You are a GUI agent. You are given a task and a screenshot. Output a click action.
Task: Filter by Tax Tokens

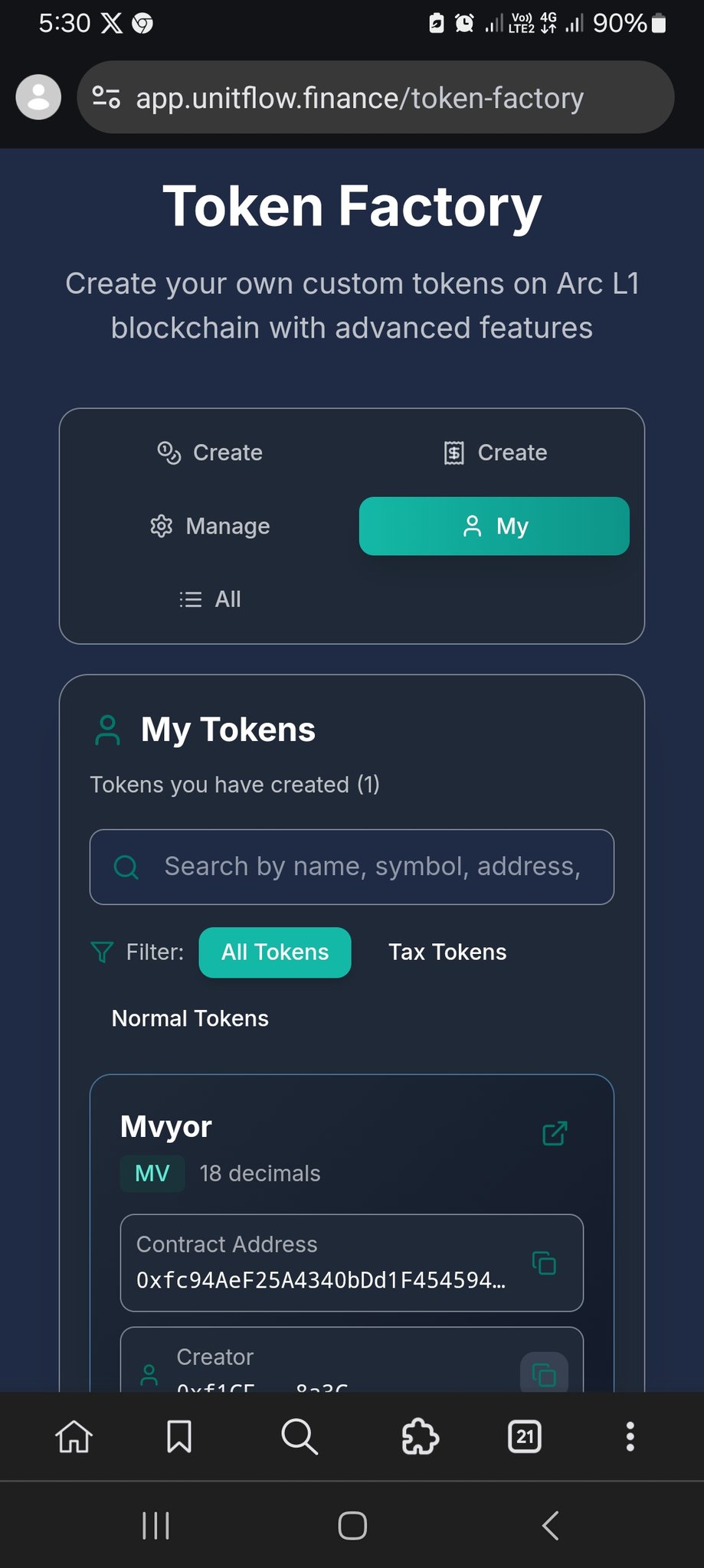click(x=447, y=952)
